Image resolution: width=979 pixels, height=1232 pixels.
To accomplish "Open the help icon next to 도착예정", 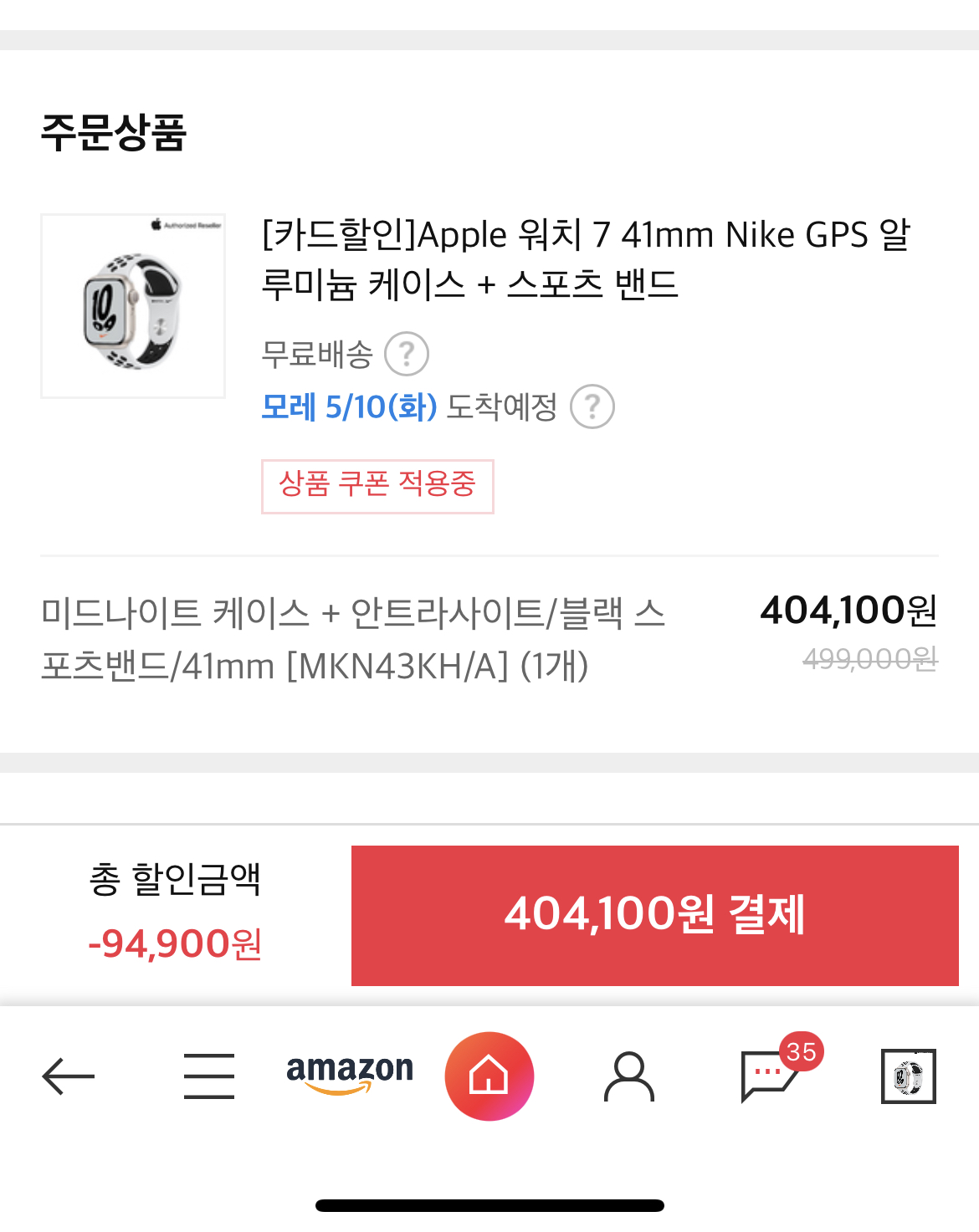I will (592, 407).
